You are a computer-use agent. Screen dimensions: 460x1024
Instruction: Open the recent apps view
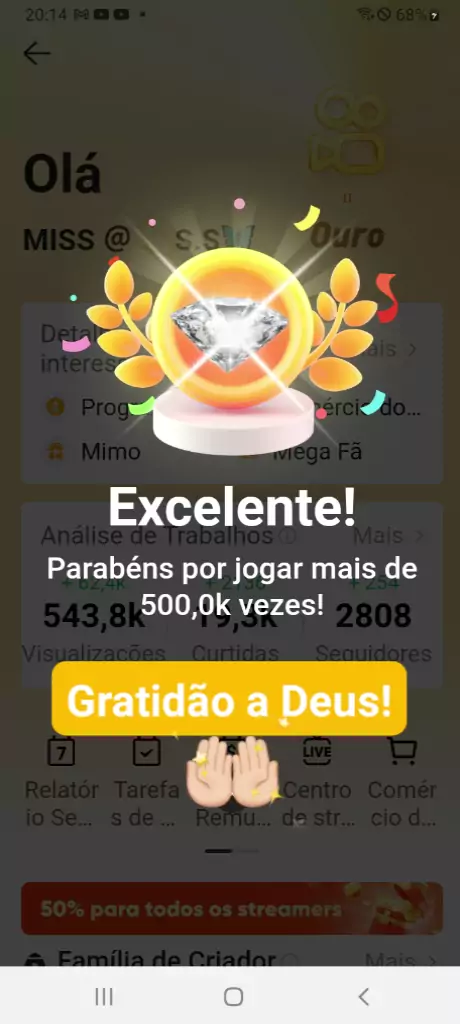point(104,997)
